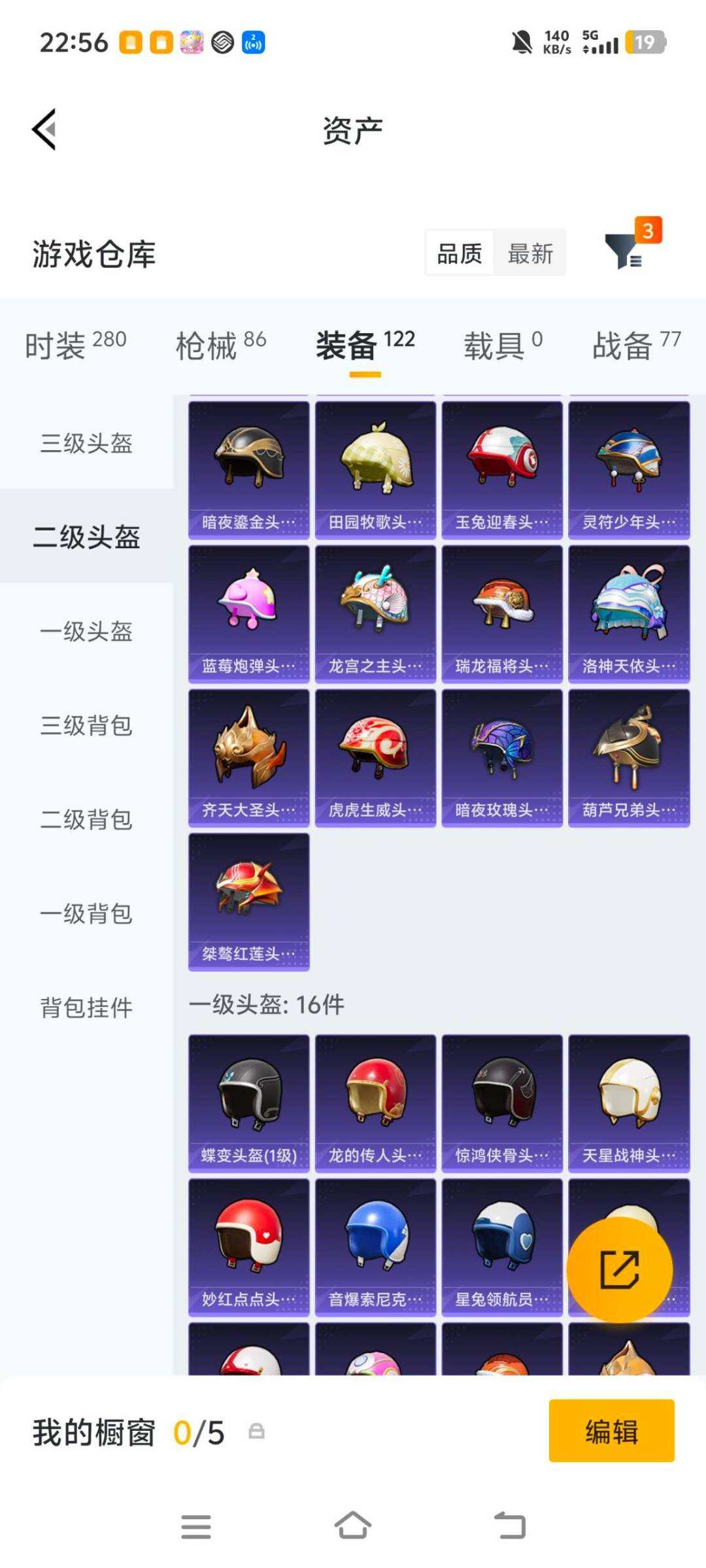This screenshot has height=1568, width=706.
Task: Select 品质 sorting mode
Action: [x=459, y=253]
